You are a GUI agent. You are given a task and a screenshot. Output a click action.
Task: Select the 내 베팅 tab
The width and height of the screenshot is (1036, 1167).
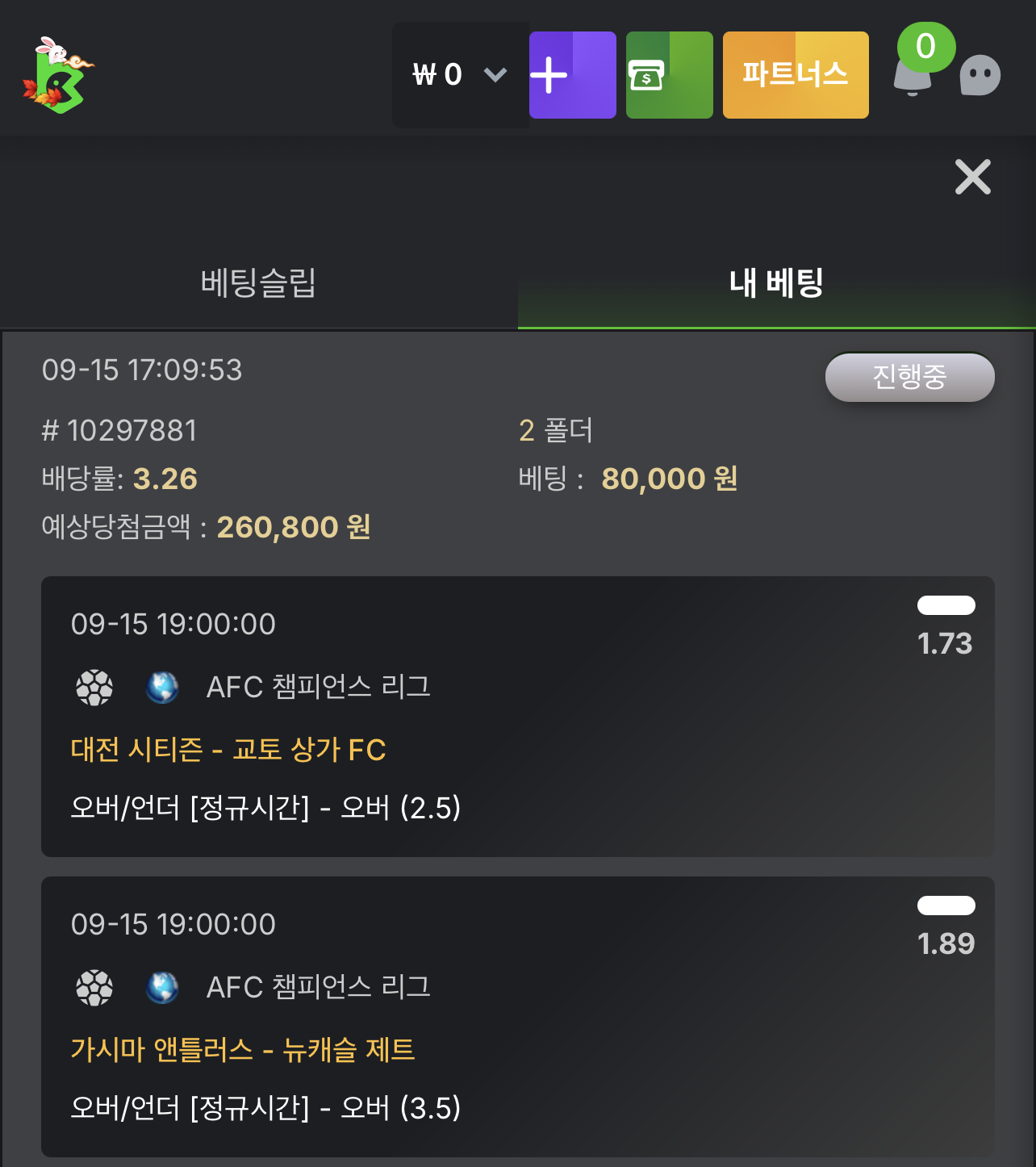pyautogui.click(x=776, y=283)
